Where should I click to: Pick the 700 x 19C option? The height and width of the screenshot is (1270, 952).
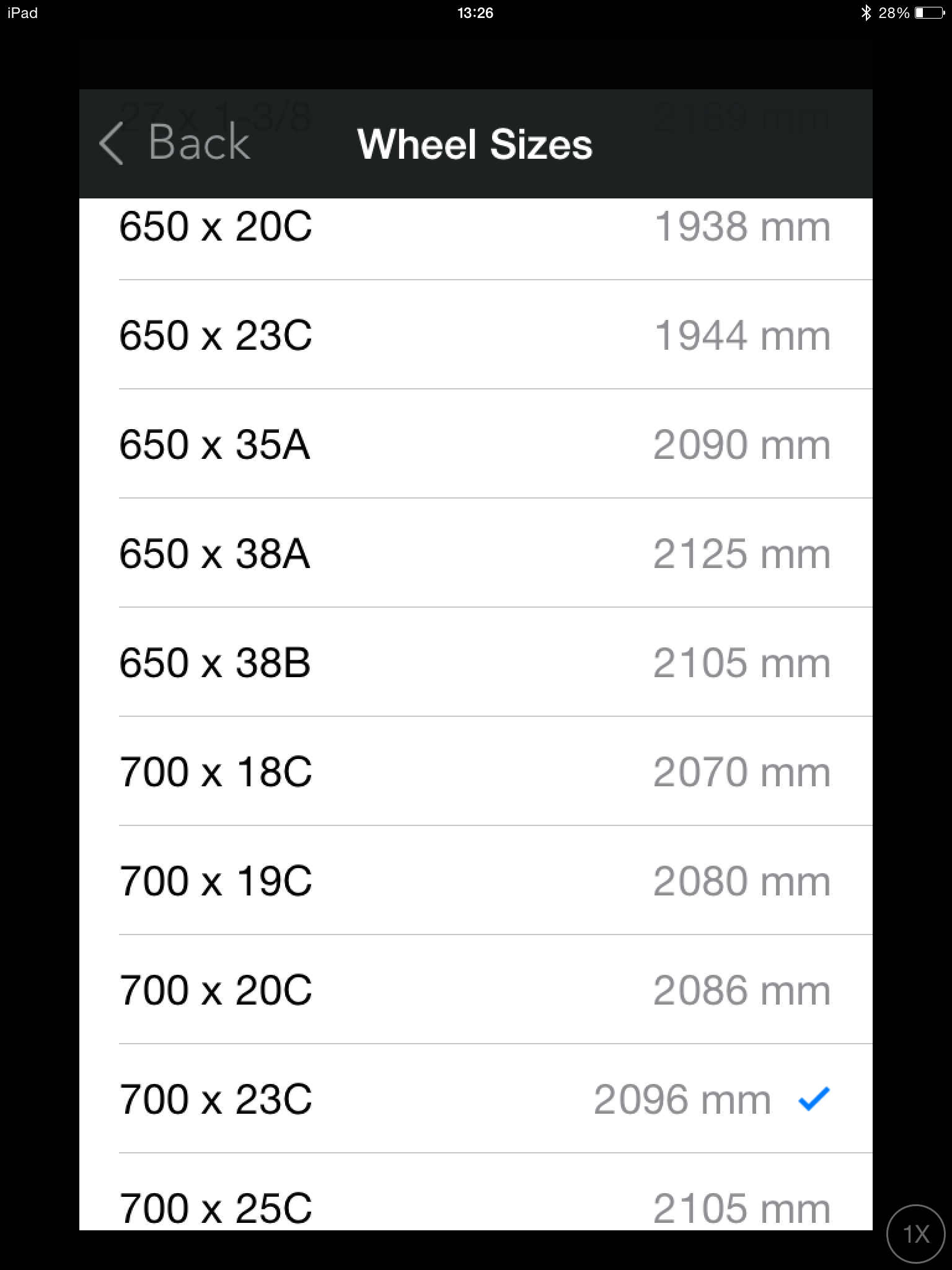click(475, 881)
